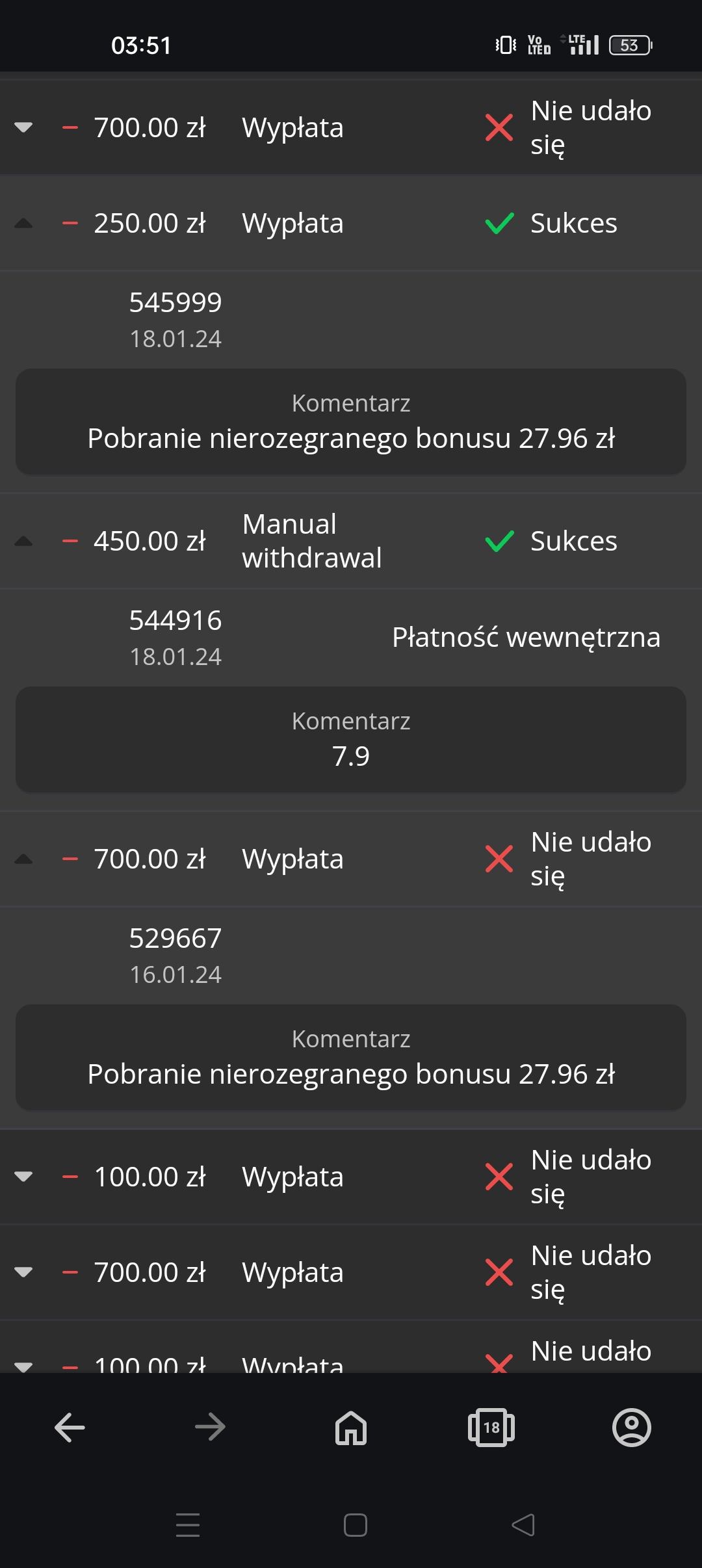
Task: Click the red X next to 100.00 zł Wypłata
Action: [x=497, y=1177]
